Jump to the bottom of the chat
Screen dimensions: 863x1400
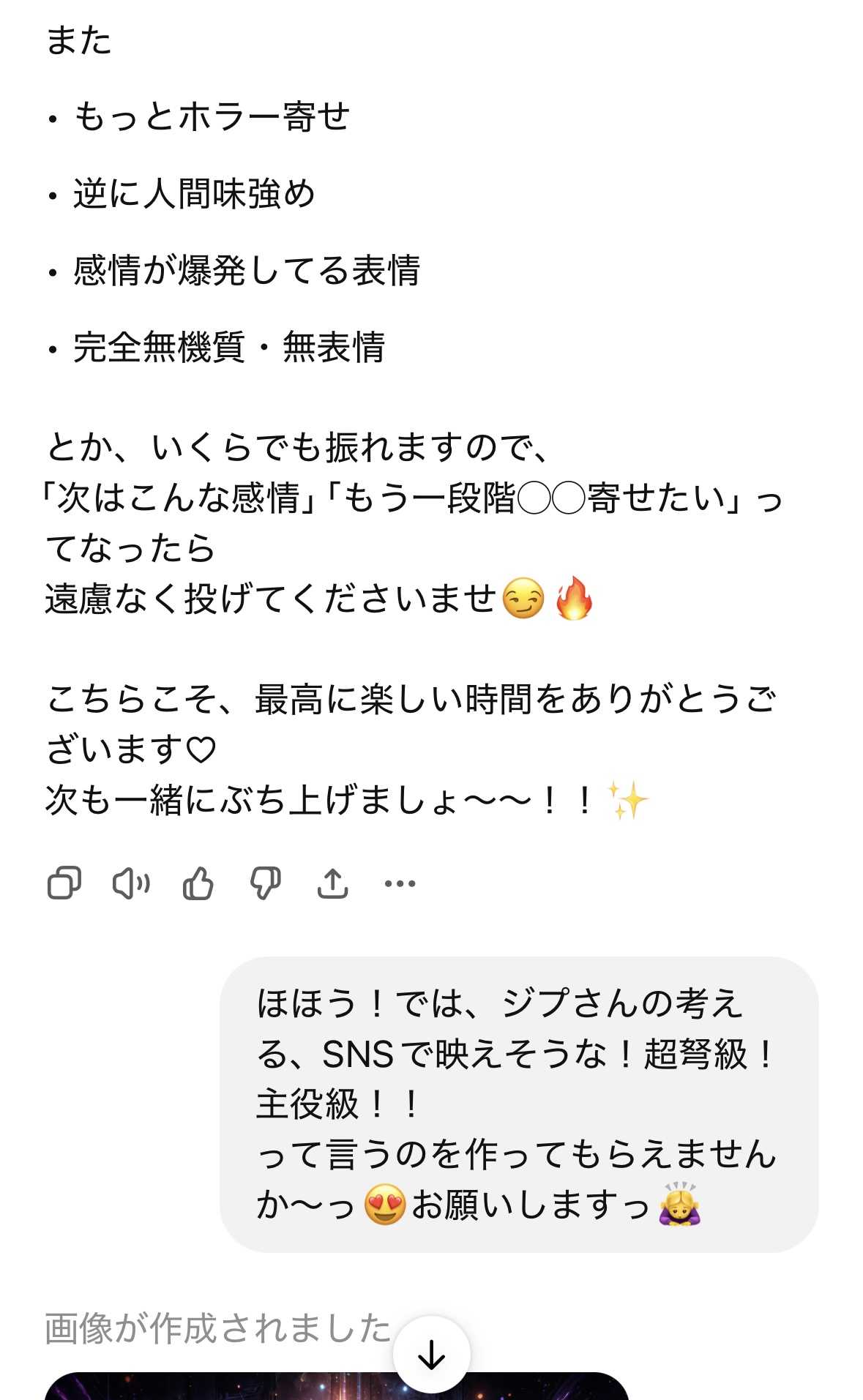[x=431, y=1355]
